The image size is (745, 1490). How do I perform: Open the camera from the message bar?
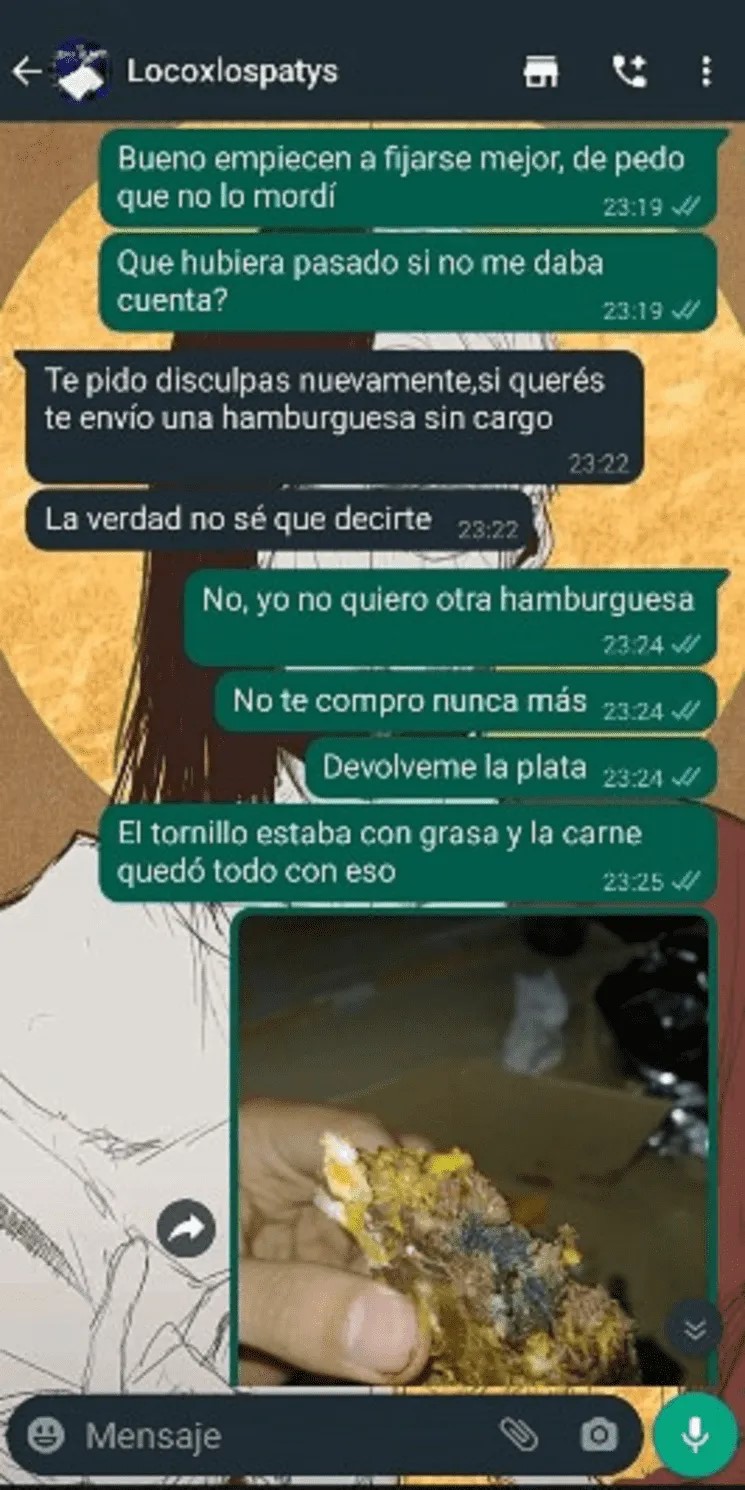[598, 1436]
